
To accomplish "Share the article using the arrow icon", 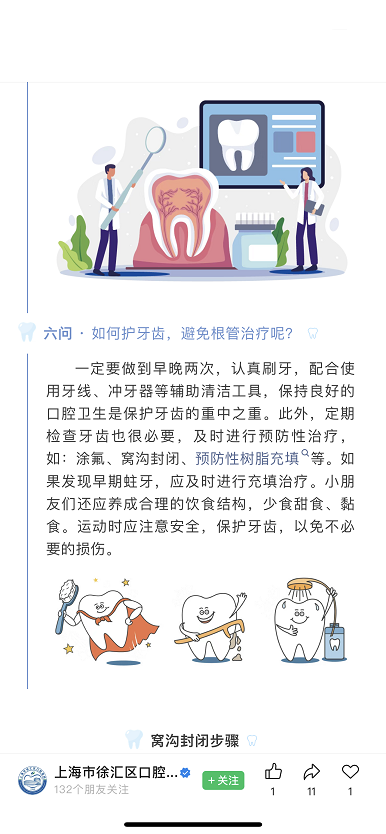I will pyautogui.click(x=312, y=771).
